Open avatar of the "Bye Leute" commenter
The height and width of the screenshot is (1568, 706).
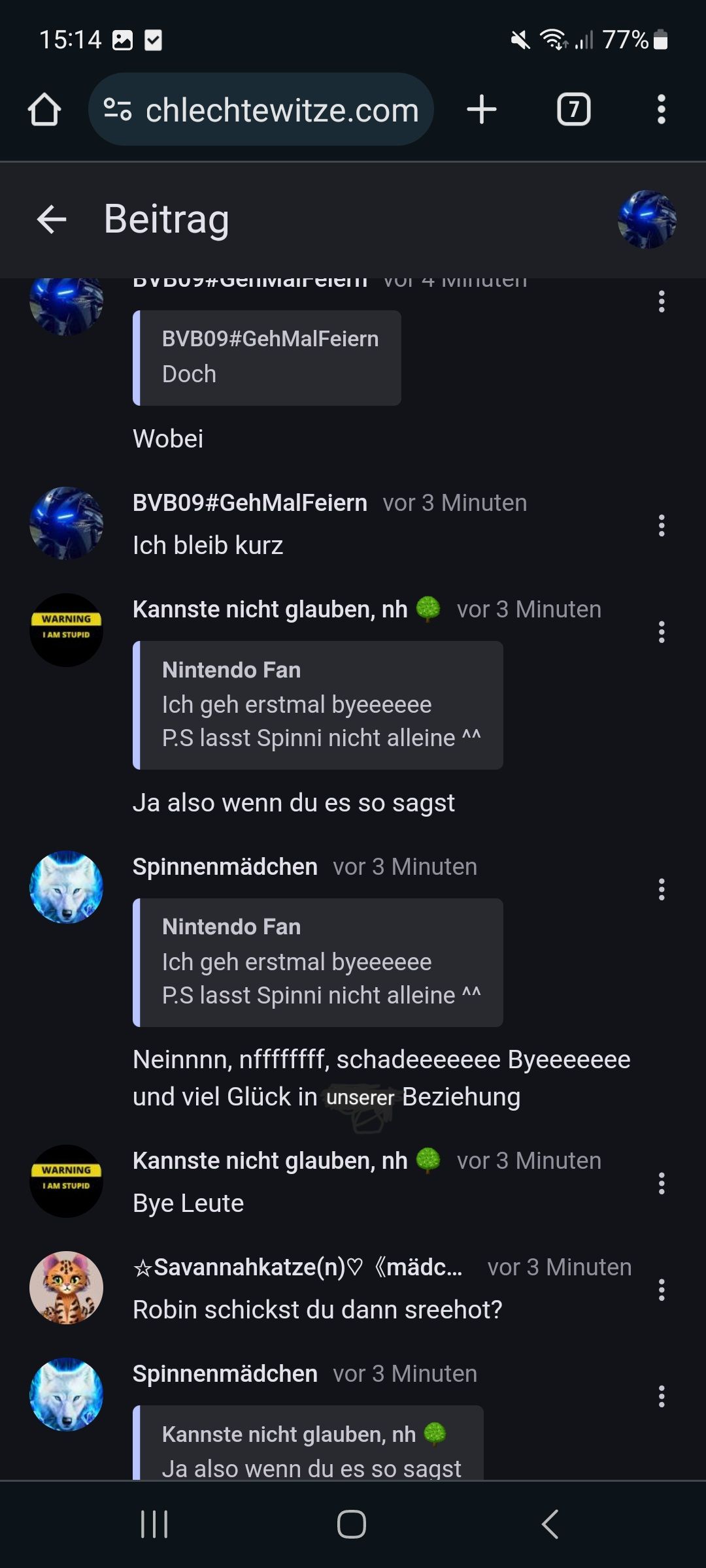(x=66, y=1181)
